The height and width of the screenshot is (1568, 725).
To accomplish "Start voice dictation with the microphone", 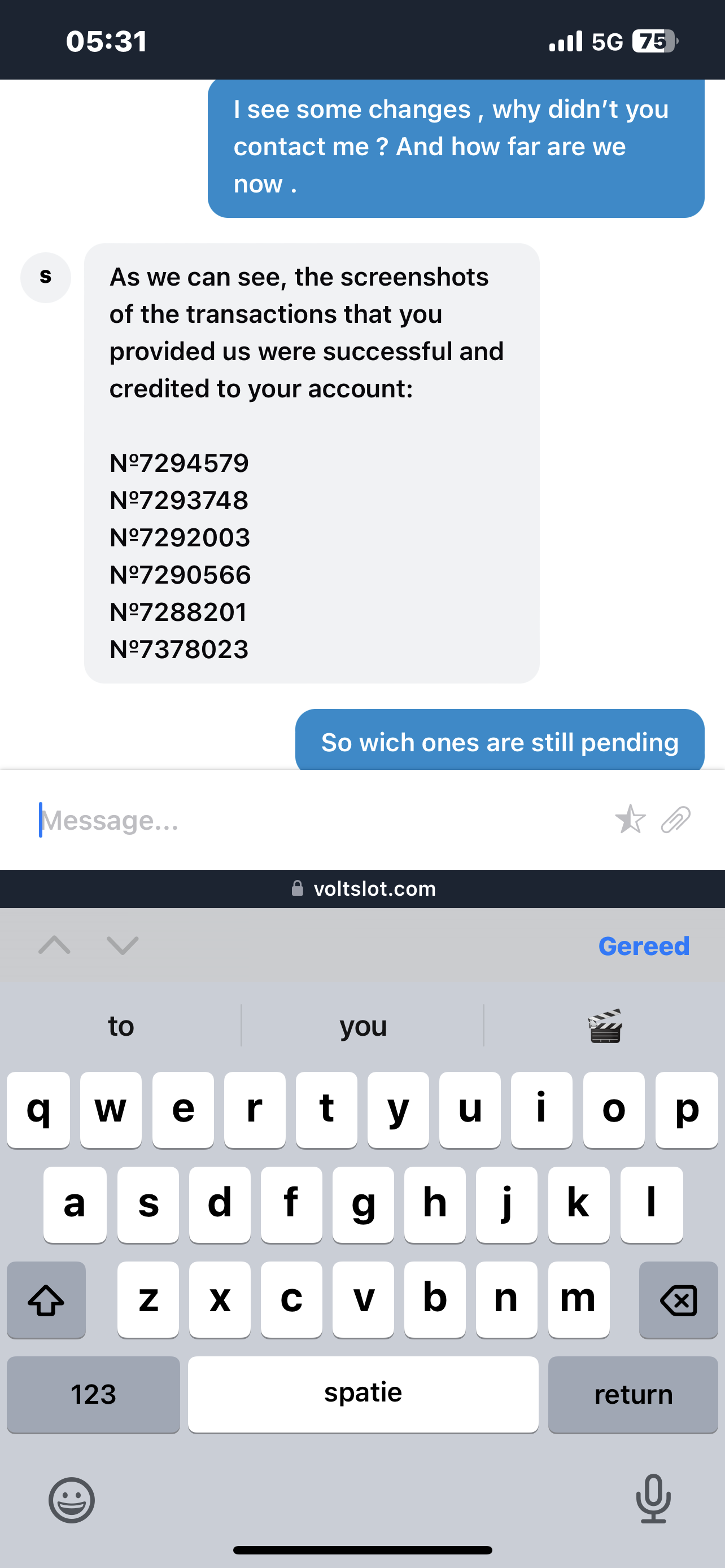I will (x=653, y=1499).
